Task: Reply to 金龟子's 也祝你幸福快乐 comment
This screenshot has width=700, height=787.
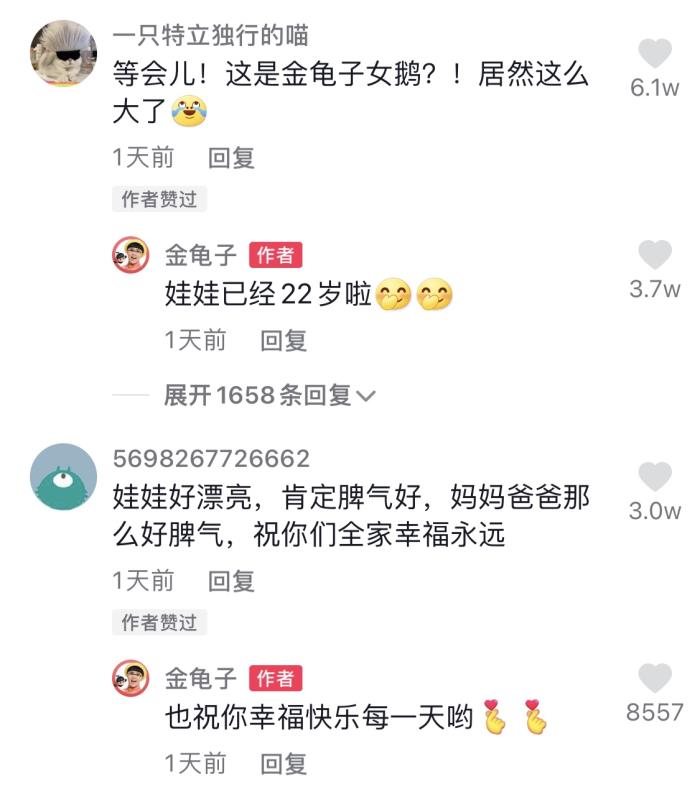Action: (x=283, y=764)
